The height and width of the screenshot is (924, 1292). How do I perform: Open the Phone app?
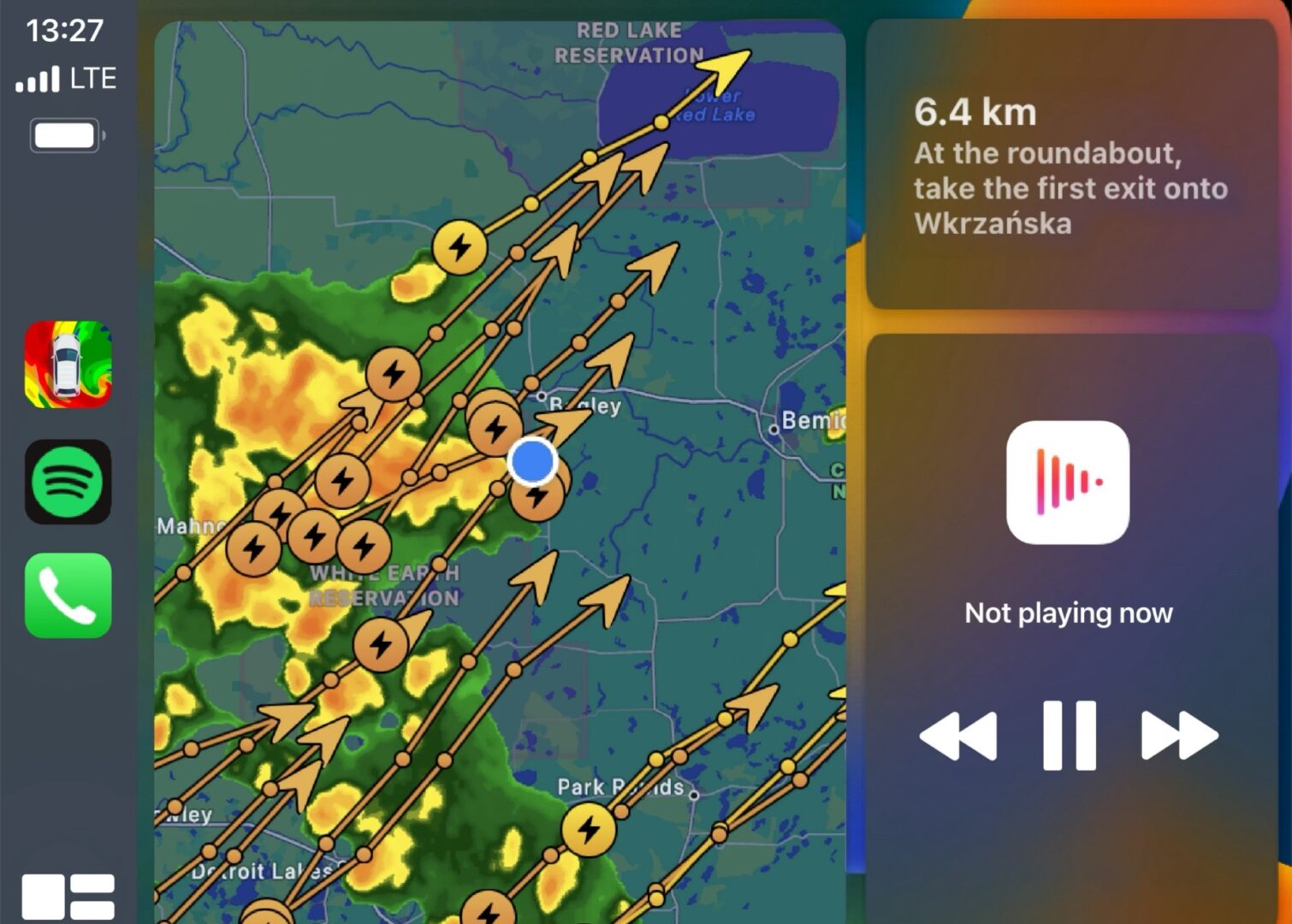pos(68,595)
